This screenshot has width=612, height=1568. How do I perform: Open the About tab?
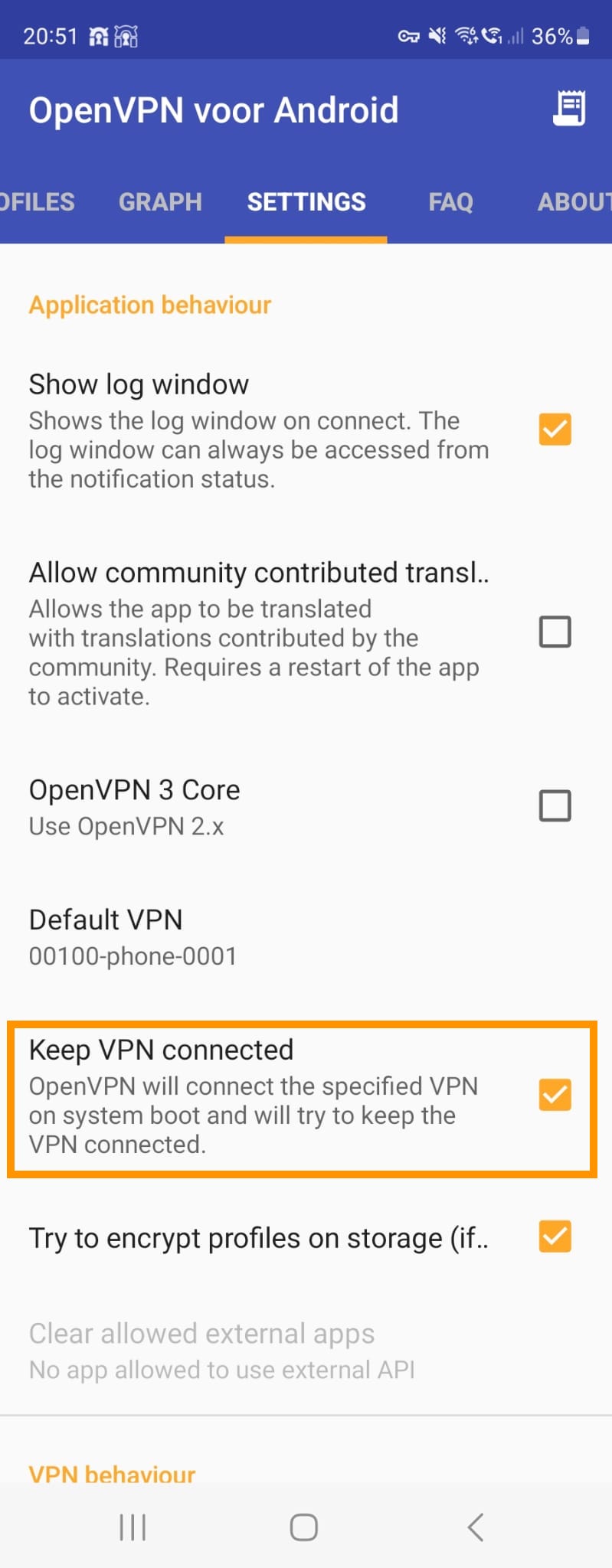[x=574, y=202]
